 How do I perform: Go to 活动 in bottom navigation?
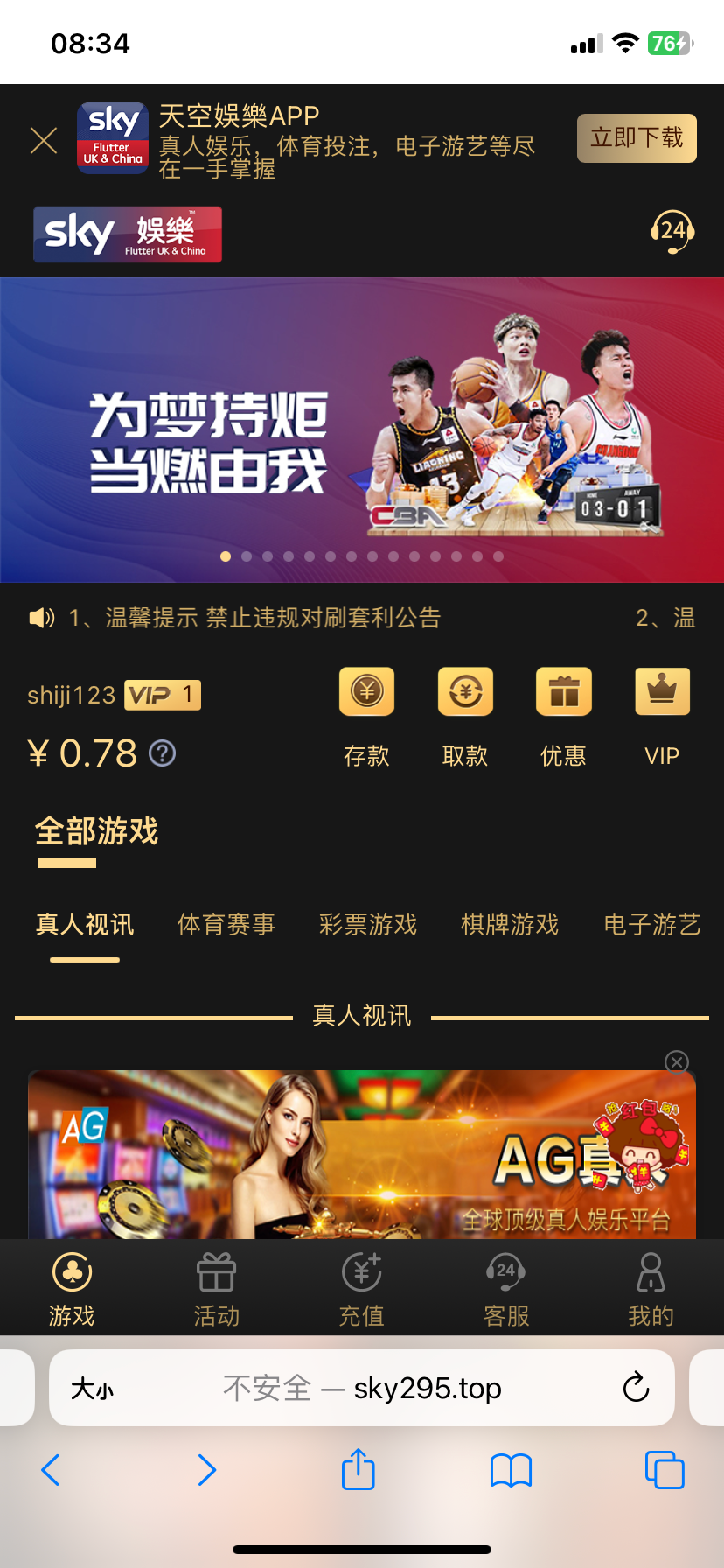point(217,1290)
